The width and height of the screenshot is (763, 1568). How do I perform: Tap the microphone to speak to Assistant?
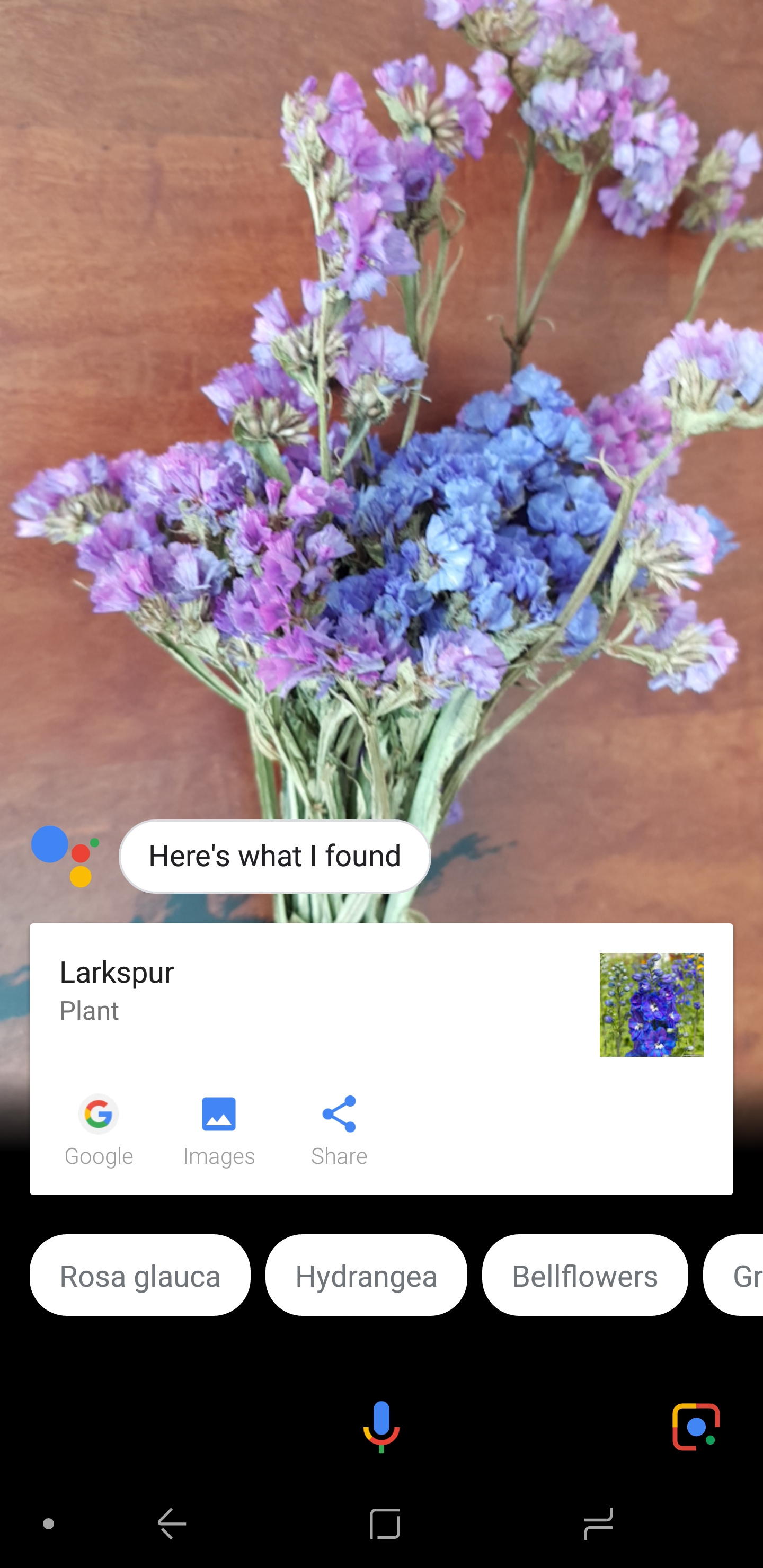coord(381,1426)
